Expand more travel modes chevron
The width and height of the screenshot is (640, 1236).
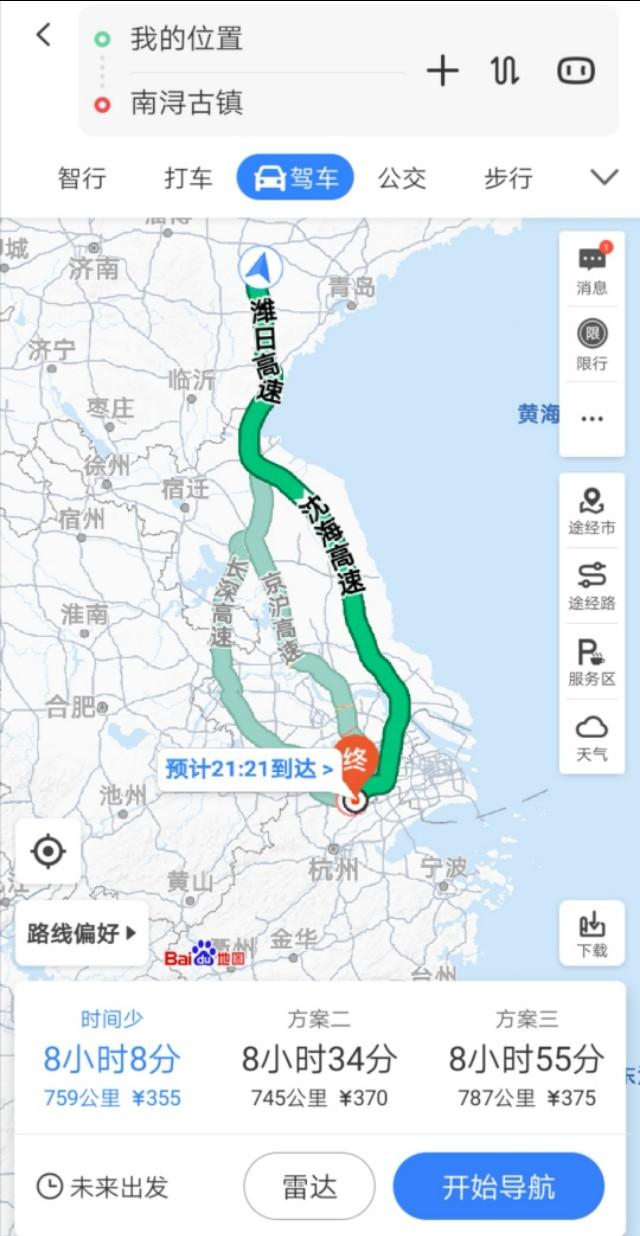tap(604, 178)
